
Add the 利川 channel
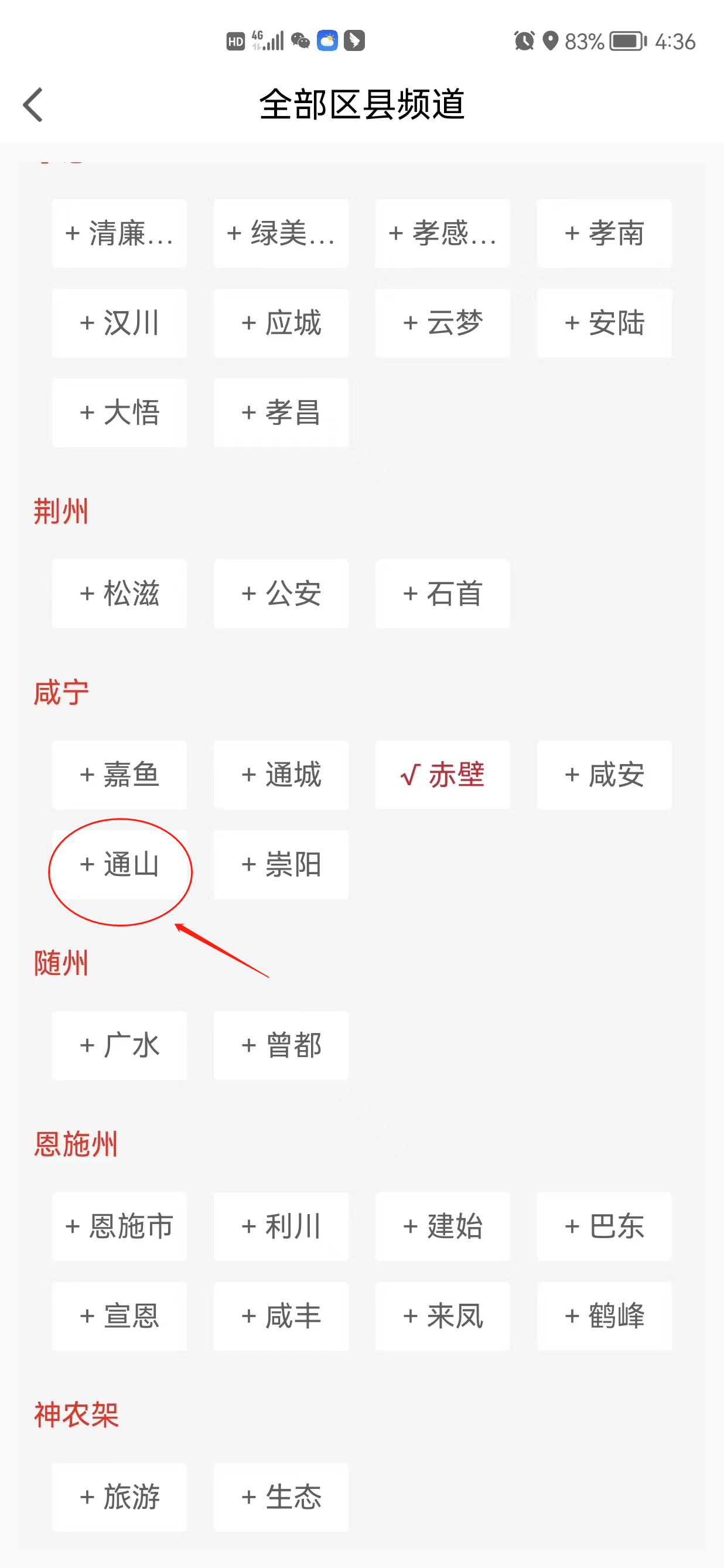[281, 1226]
